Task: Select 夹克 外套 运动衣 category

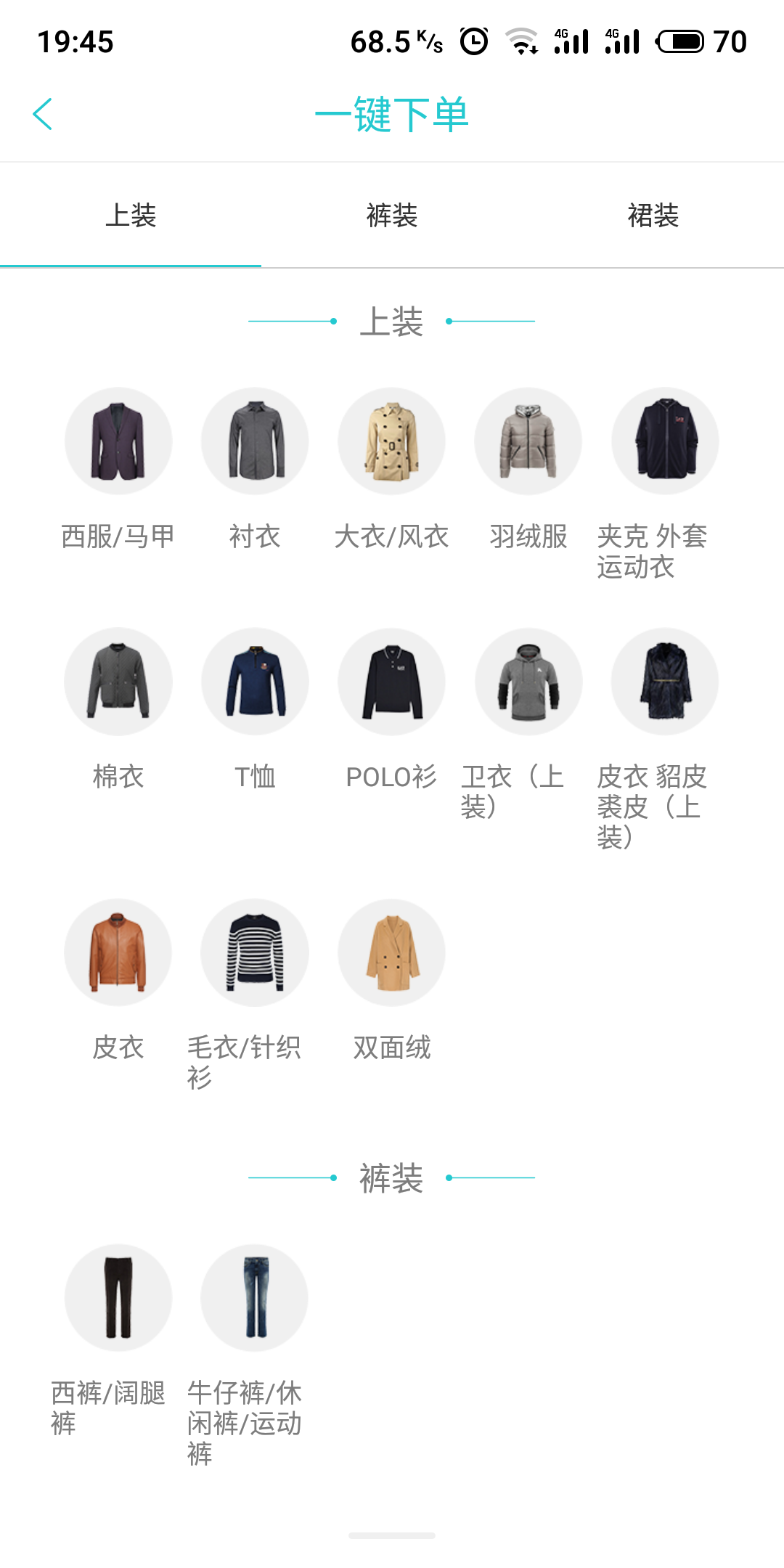Action: pyautogui.click(x=665, y=441)
